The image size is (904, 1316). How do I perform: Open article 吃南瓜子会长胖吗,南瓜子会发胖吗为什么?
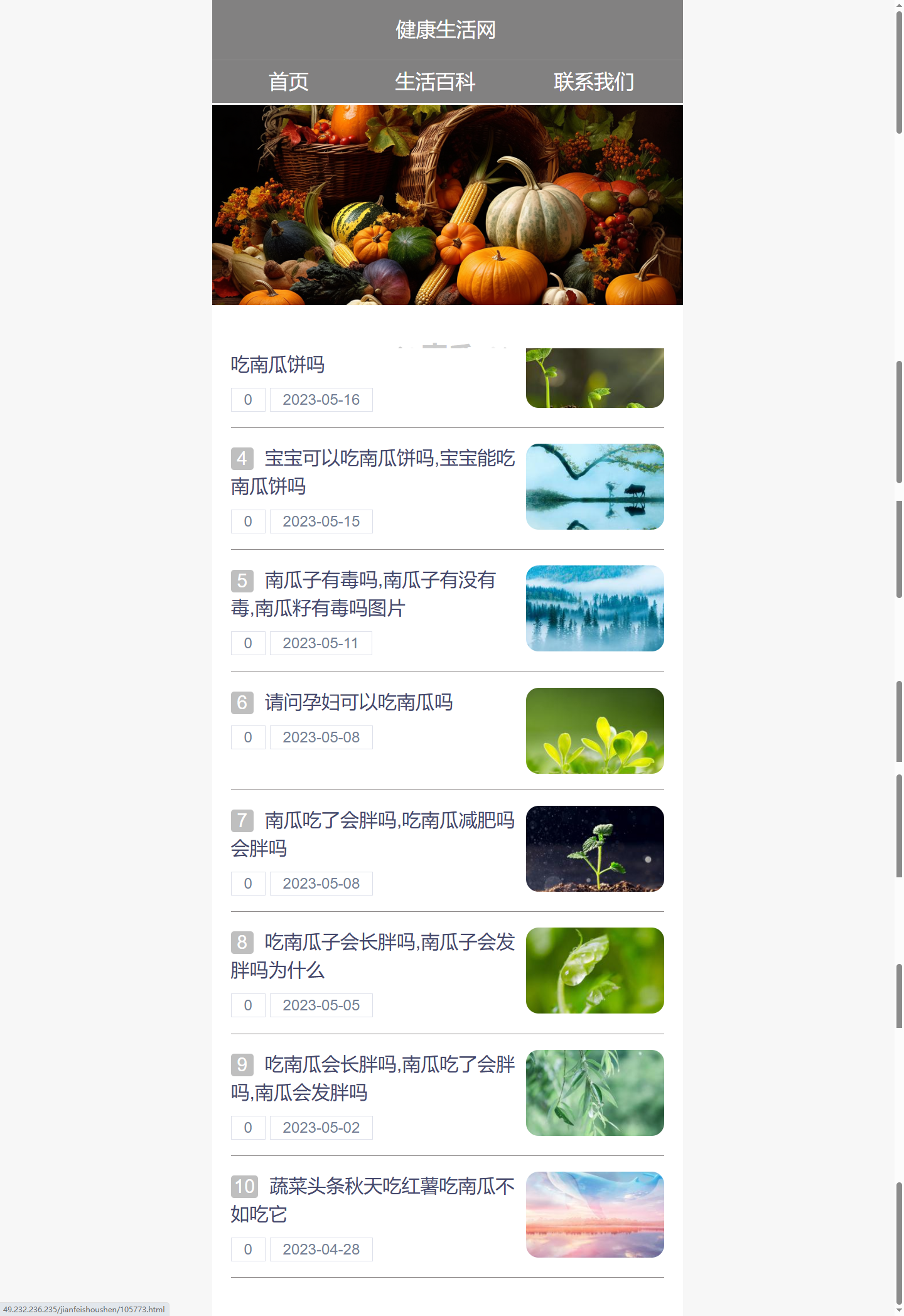point(373,956)
